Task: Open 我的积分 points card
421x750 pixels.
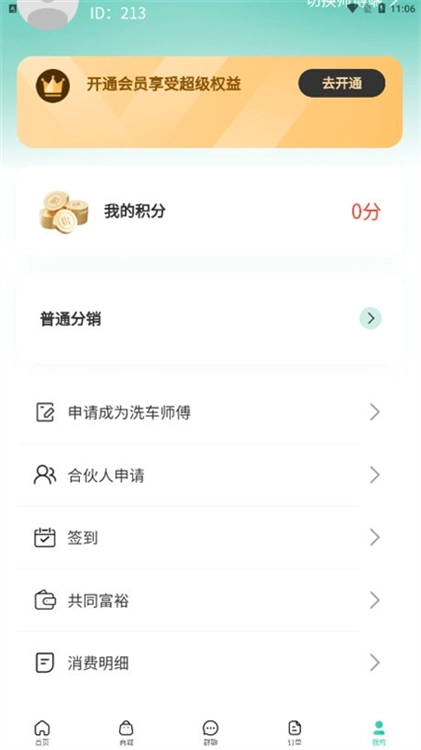Action: pos(210,211)
